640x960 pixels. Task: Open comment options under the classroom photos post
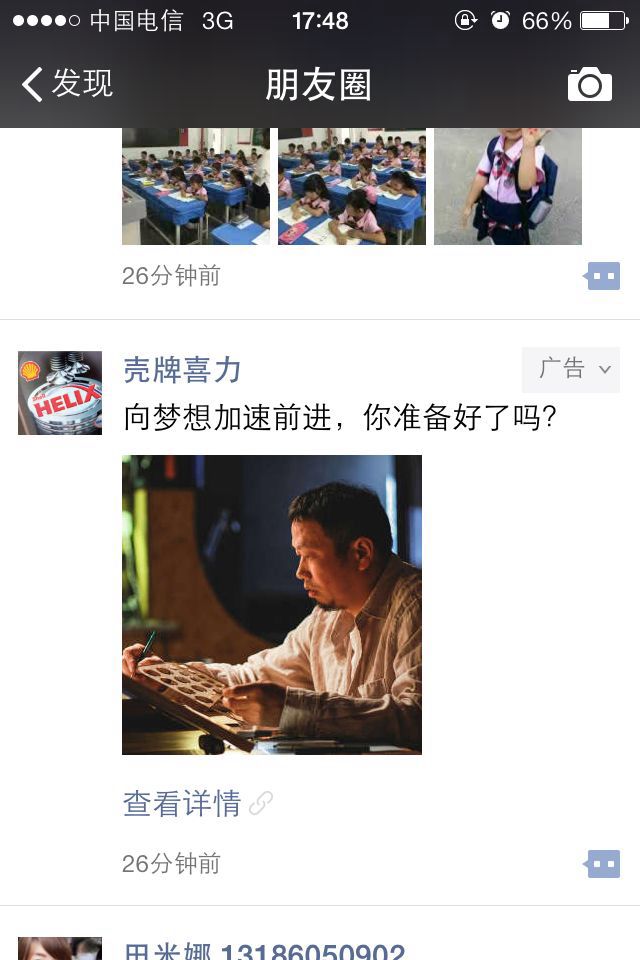(x=603, y=276)
